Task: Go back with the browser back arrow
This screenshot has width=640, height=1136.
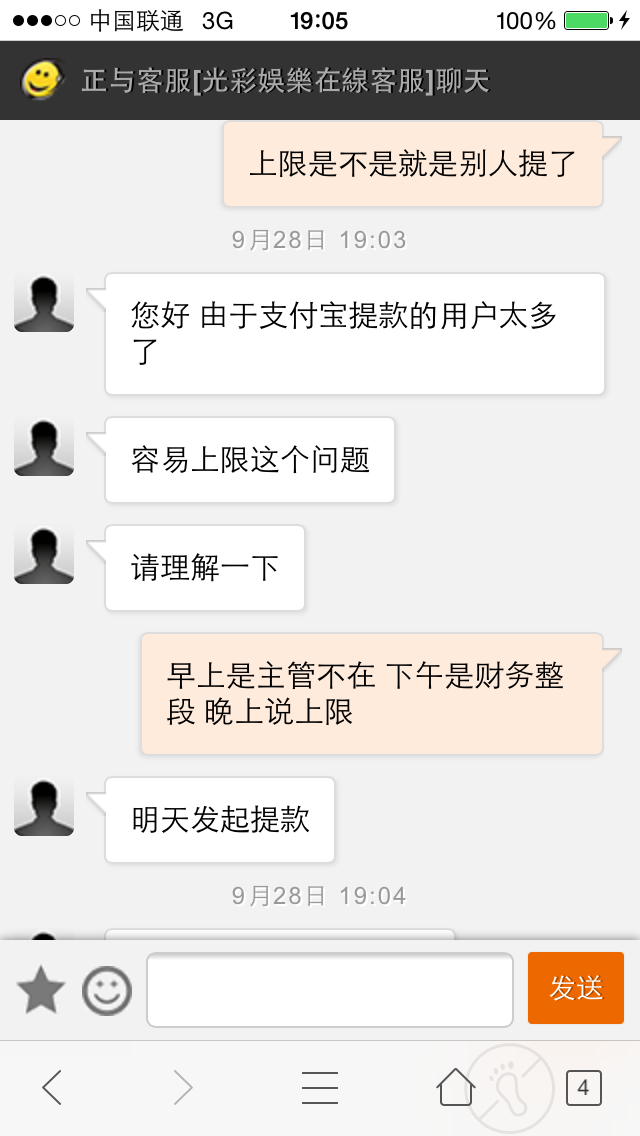Action: (51, 1087)
